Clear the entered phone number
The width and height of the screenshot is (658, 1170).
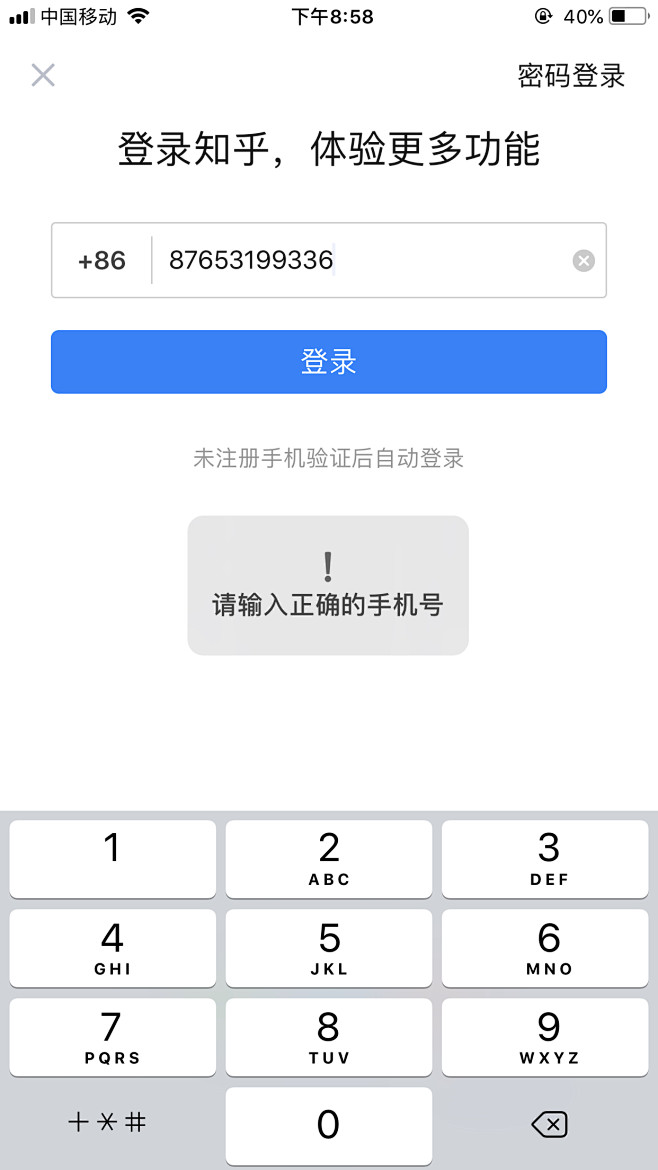click(584, 260)
